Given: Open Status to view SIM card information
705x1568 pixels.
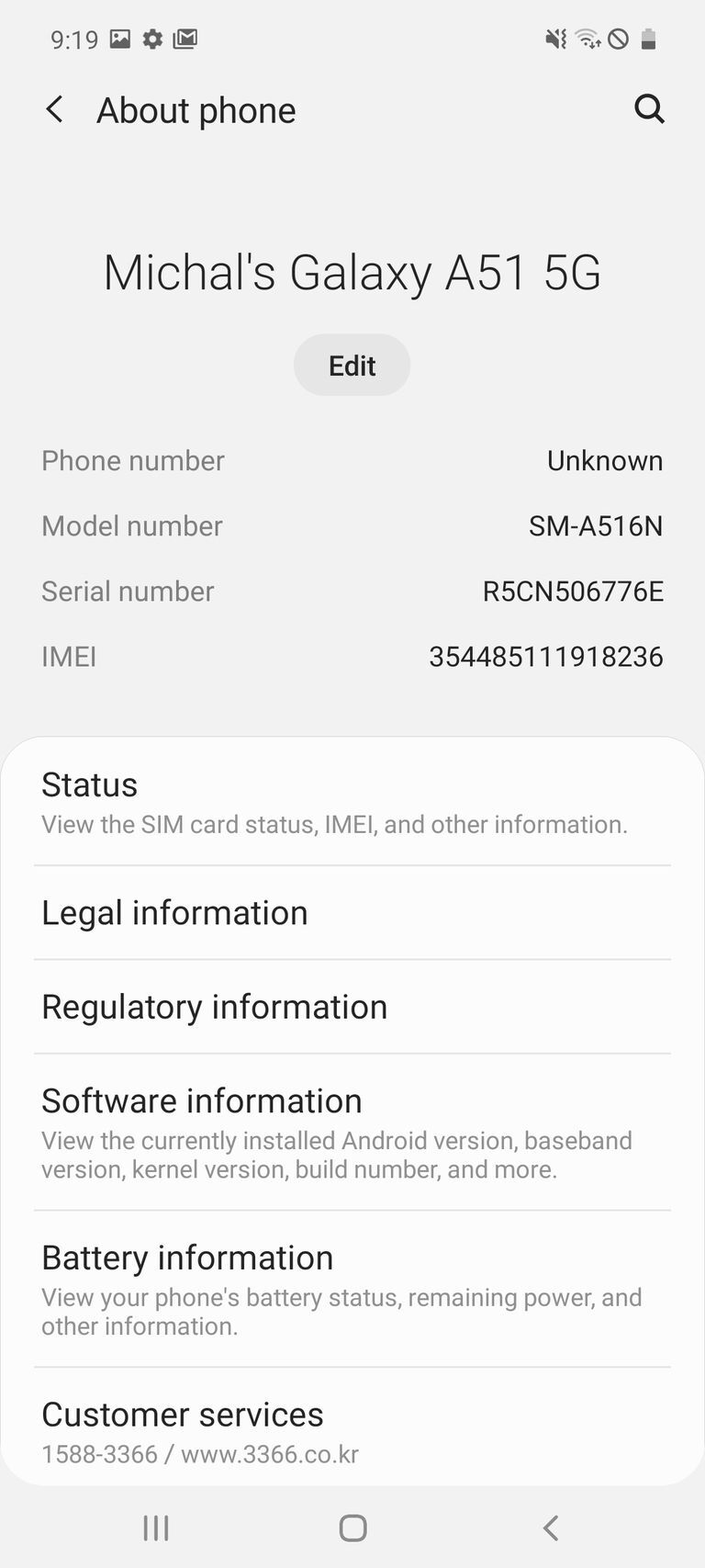Looking at the screenshot, I should (352, 801).
